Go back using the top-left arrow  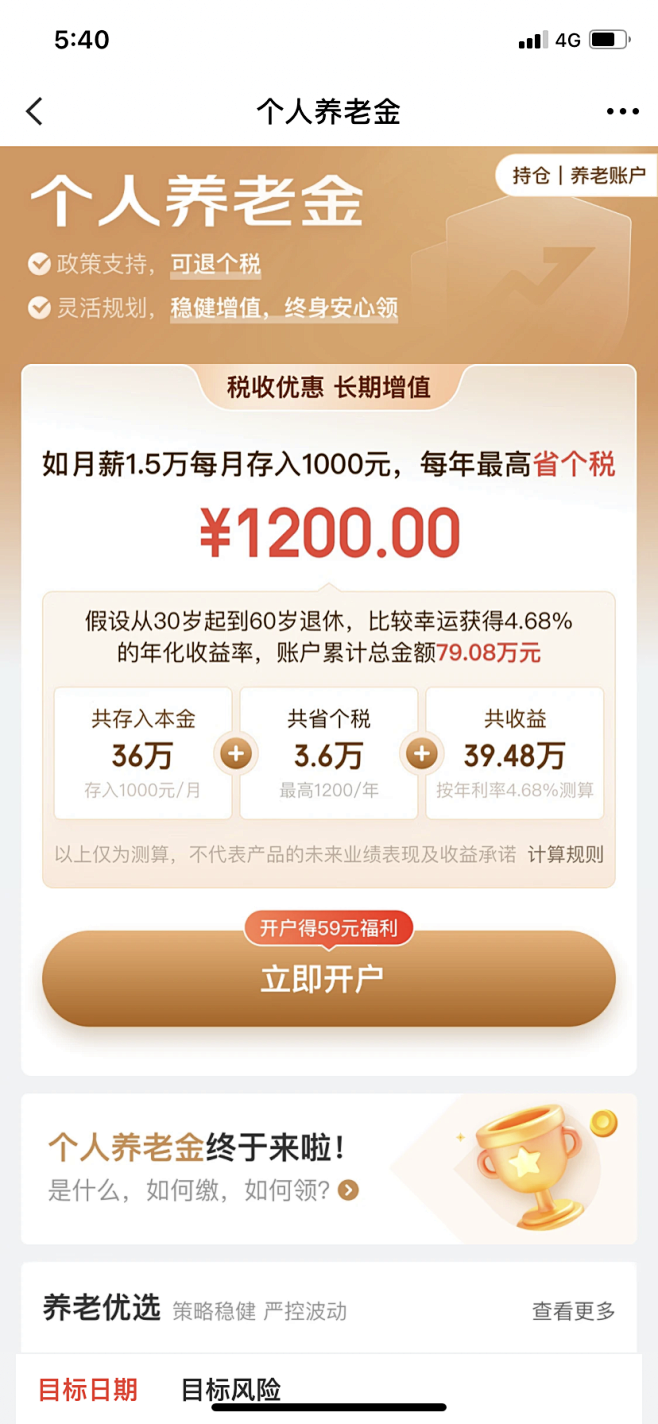[x=35, y=111]
